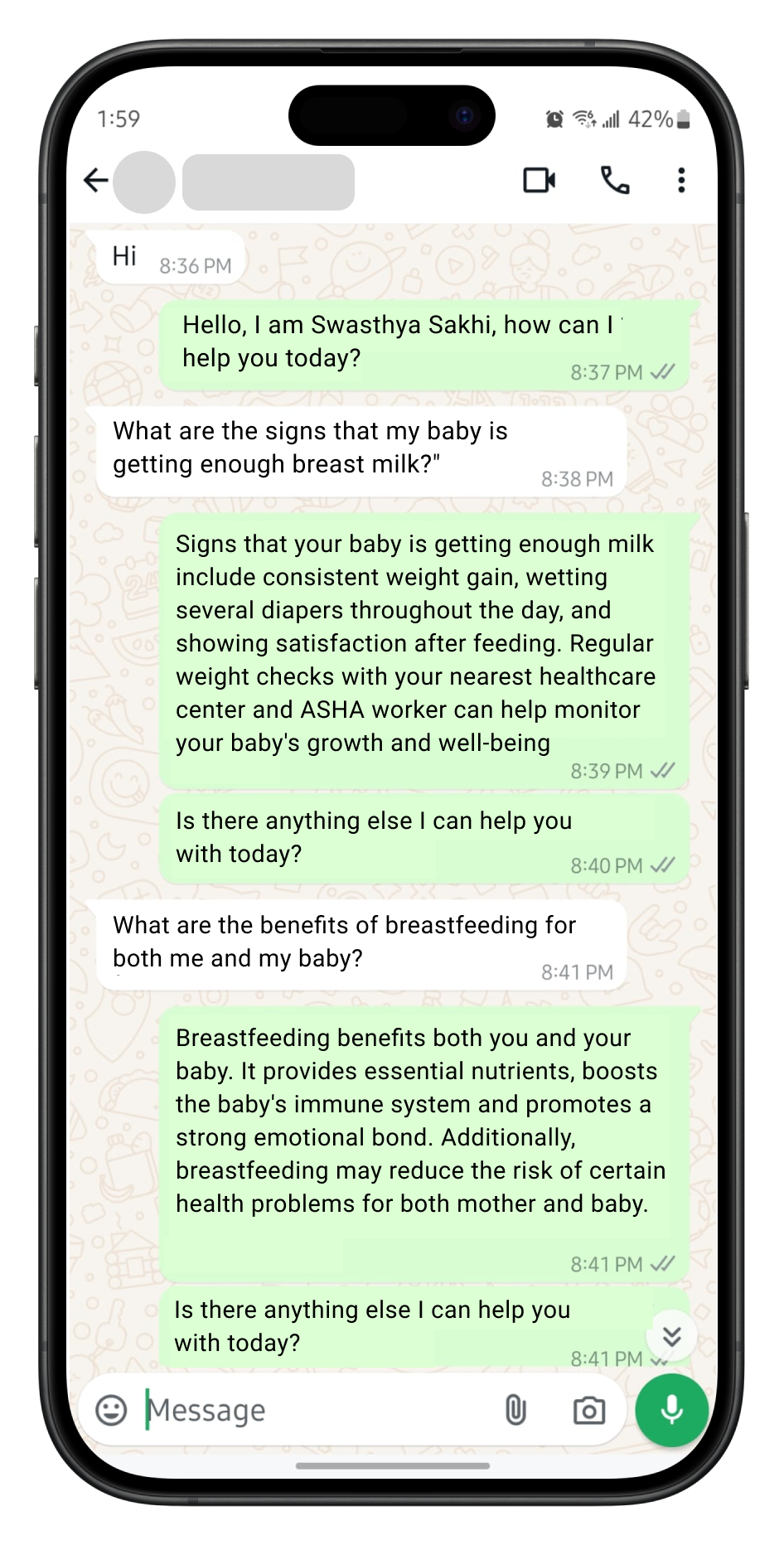784x1545 pixels.
Task: Open the three-dot overflow menu
Action: (681, 180)
